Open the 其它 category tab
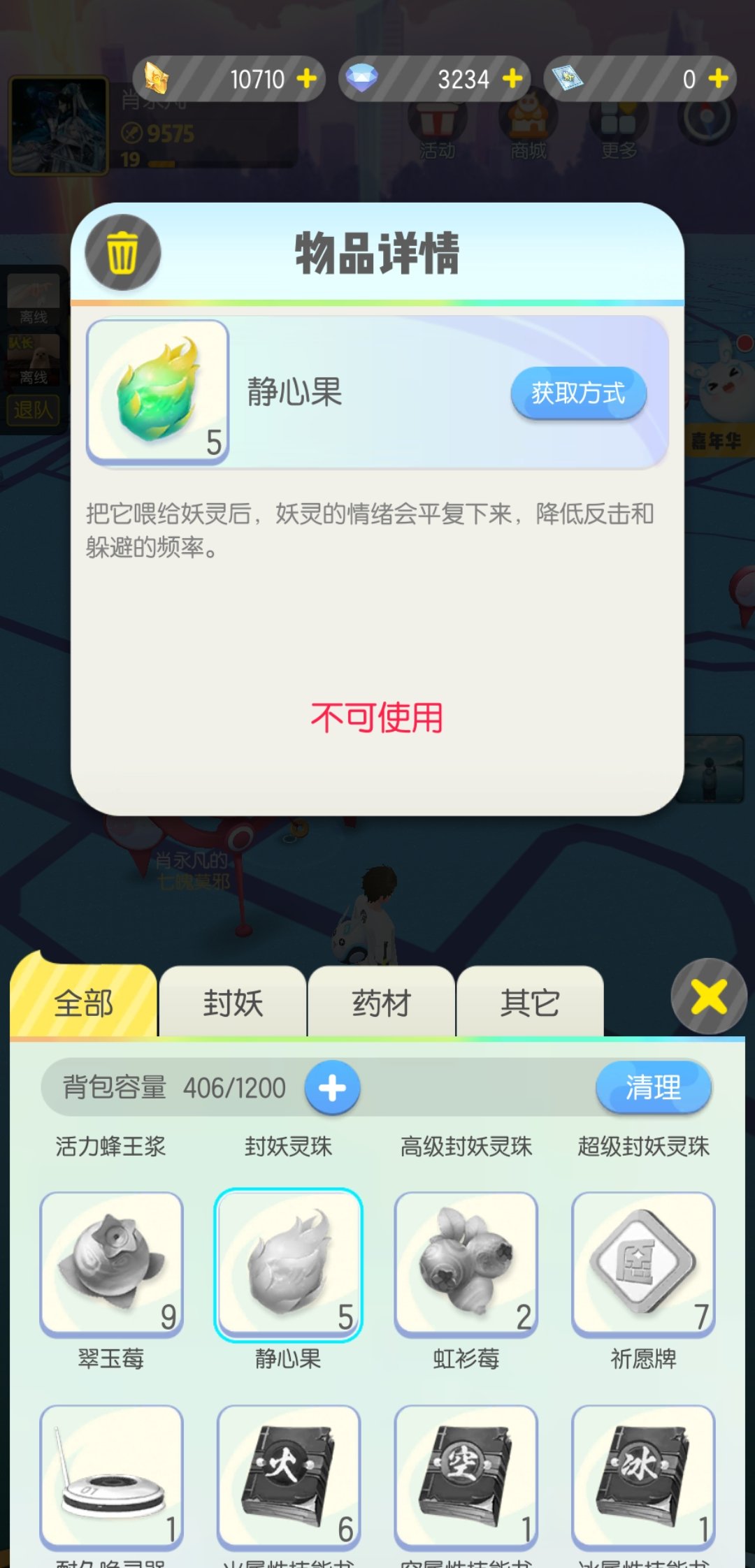Viewport: 755px width, 1568px height. [529, 1002]
